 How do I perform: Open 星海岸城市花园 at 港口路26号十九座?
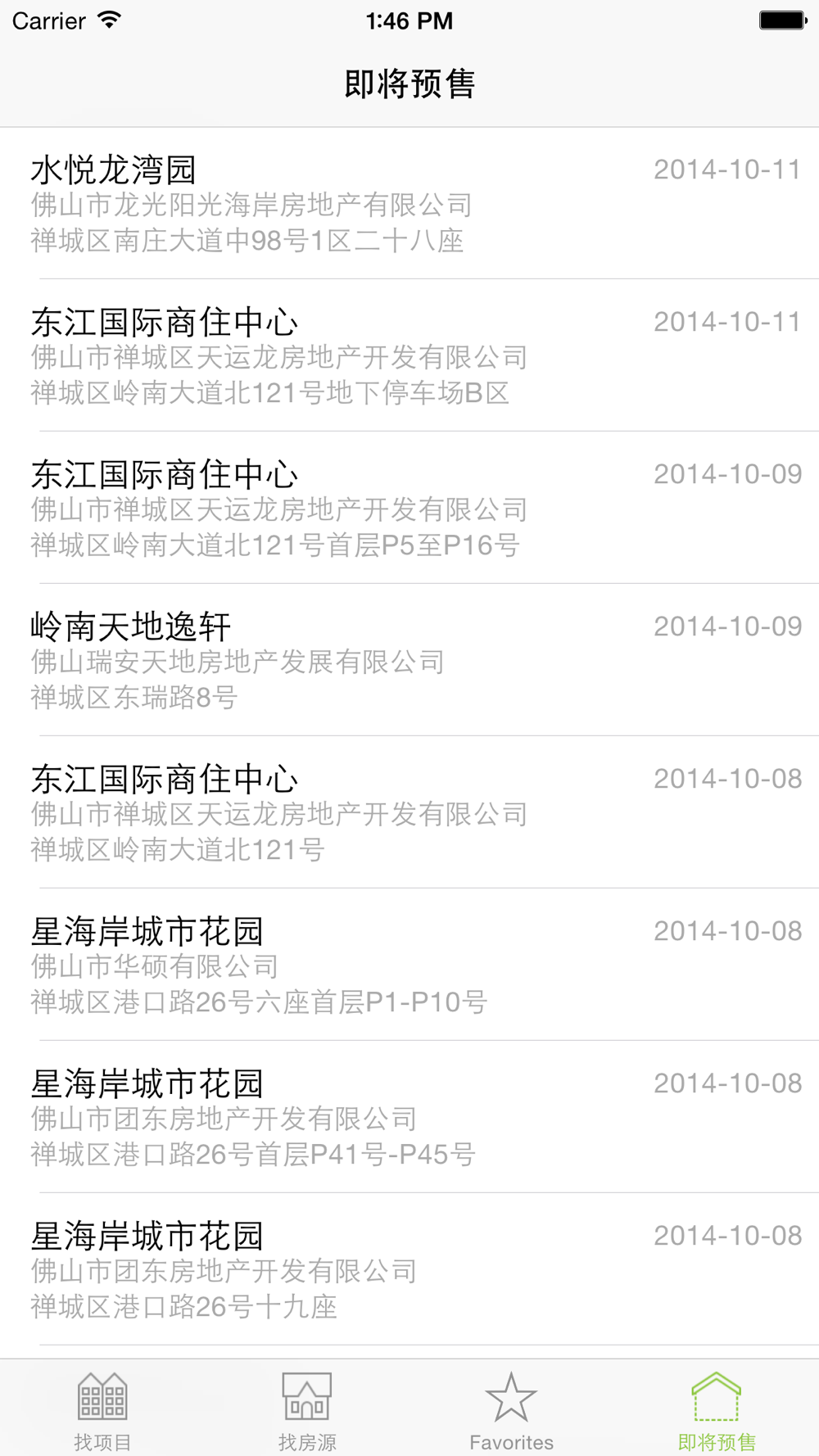coord(409,1269)
